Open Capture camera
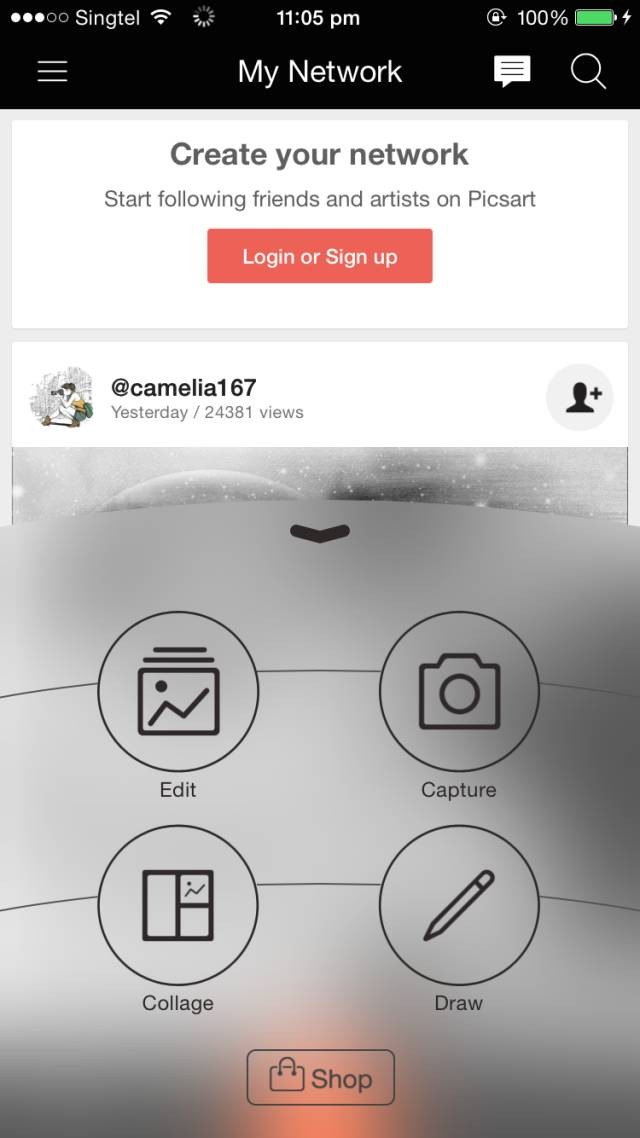 [x=459, y=692]
